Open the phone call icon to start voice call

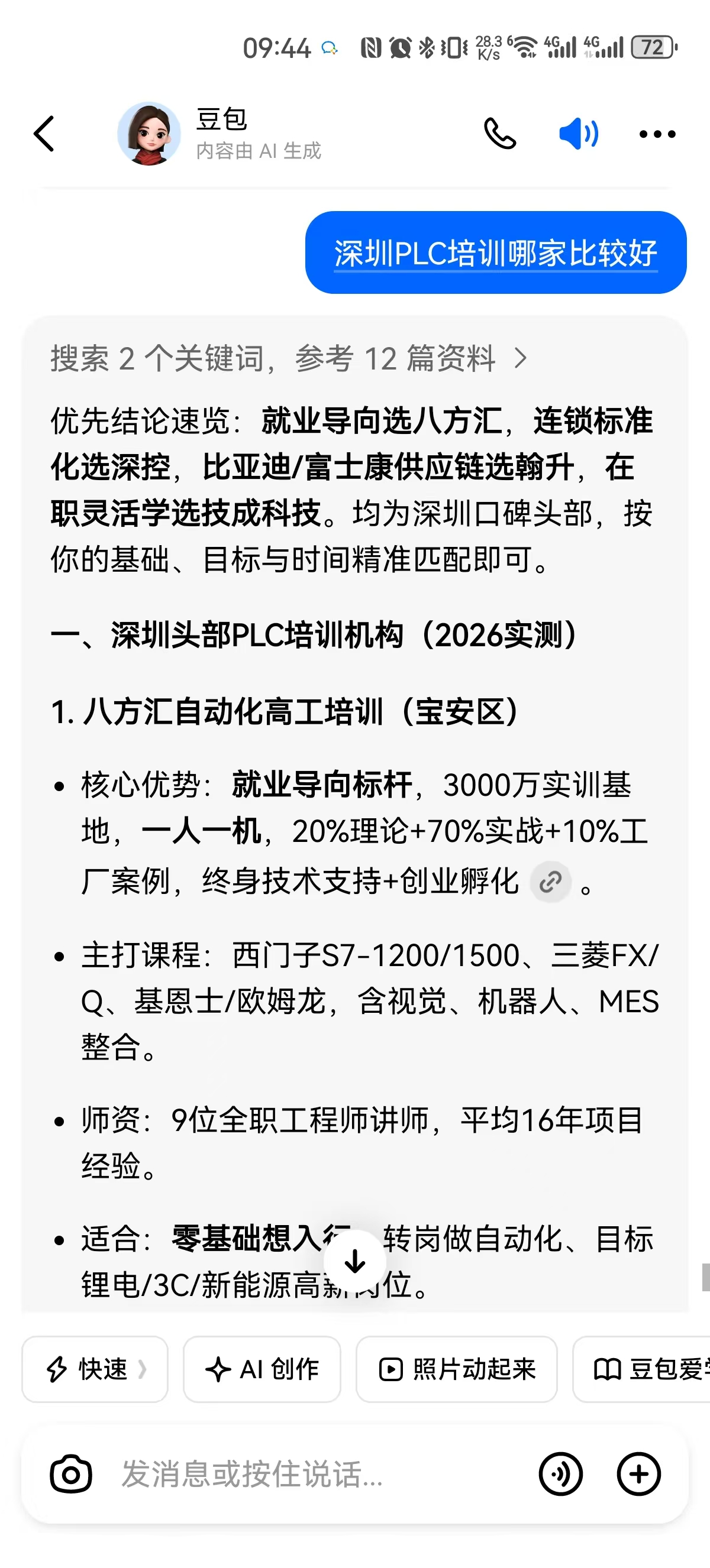pos(500,133)
